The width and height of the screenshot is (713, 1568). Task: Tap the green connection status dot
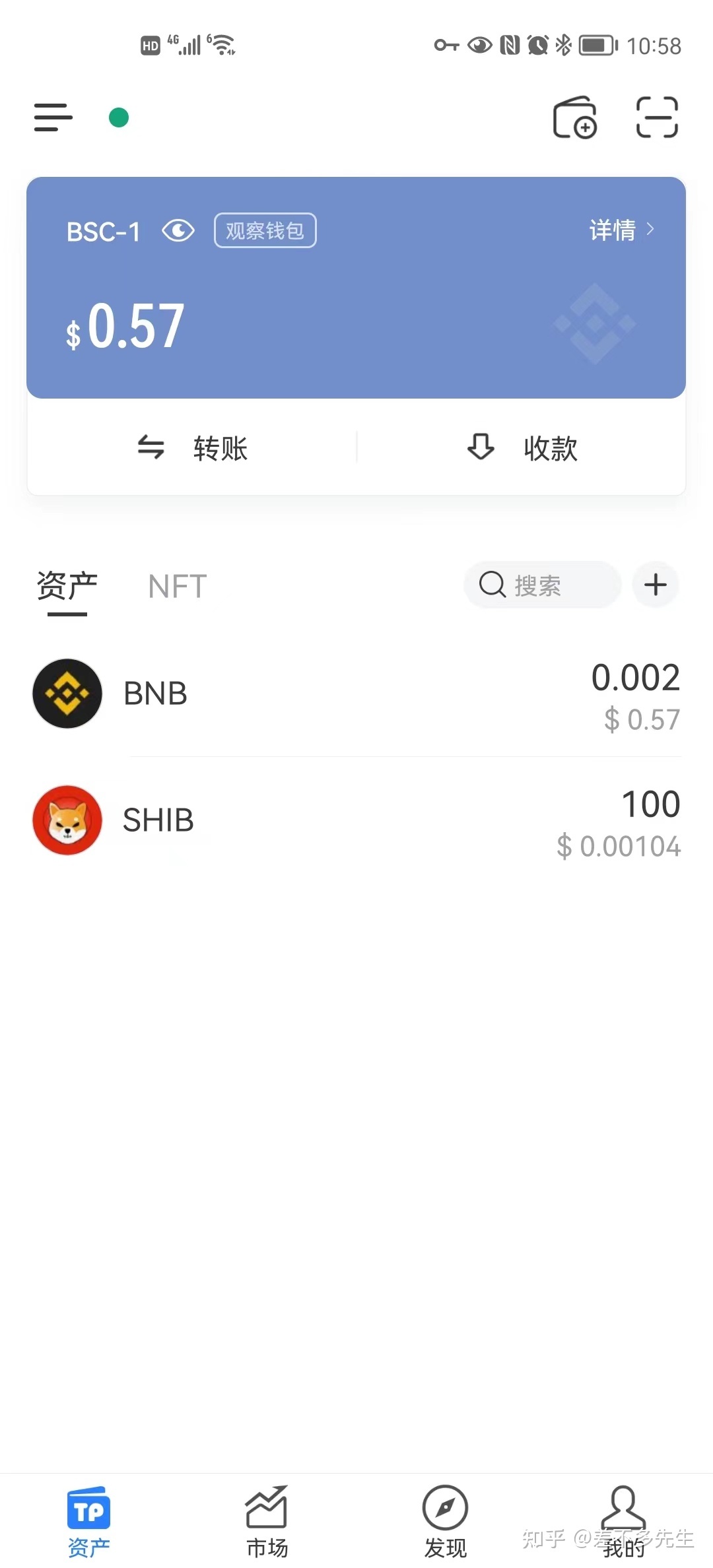tap(119, 117)
